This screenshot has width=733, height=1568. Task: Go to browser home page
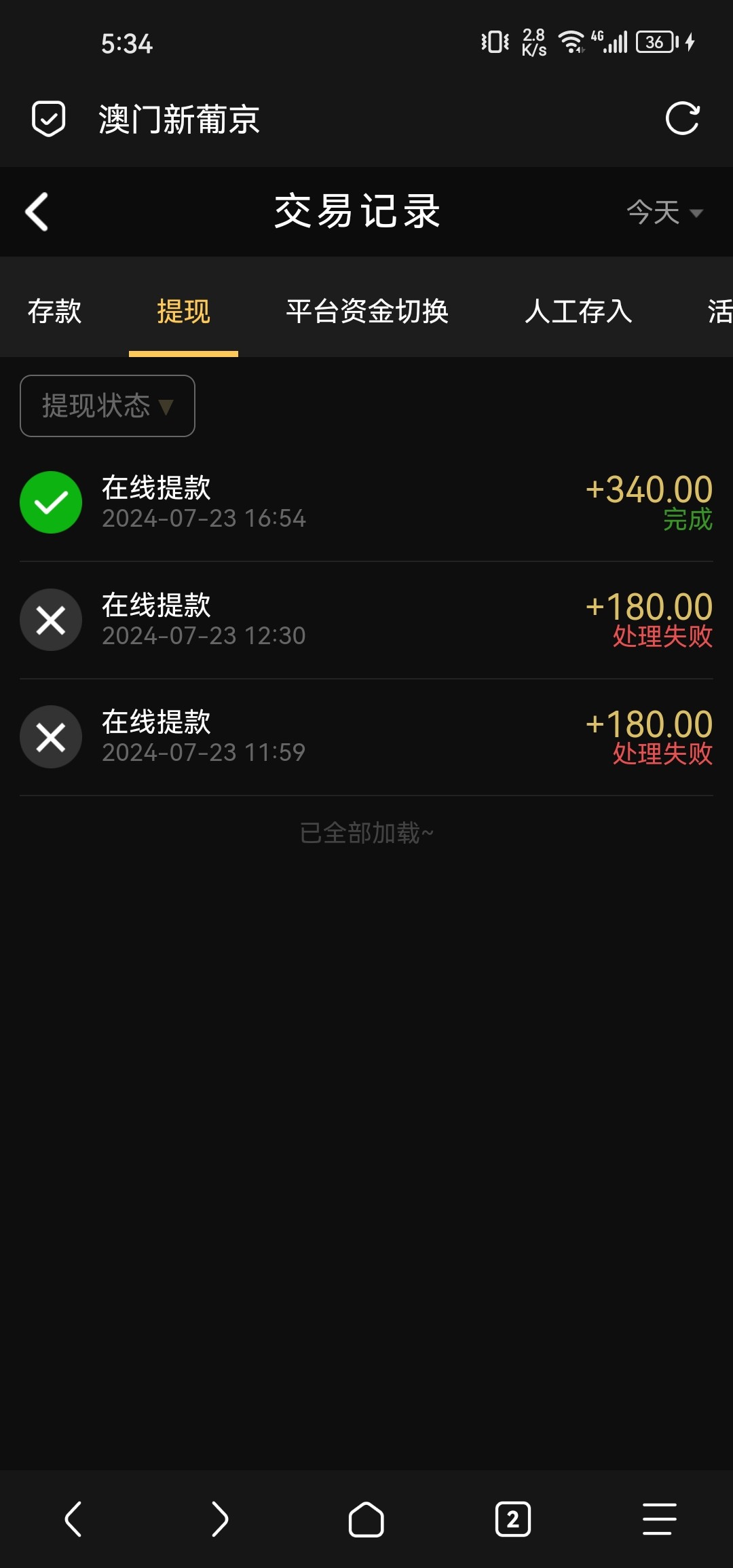[366, 1519]
